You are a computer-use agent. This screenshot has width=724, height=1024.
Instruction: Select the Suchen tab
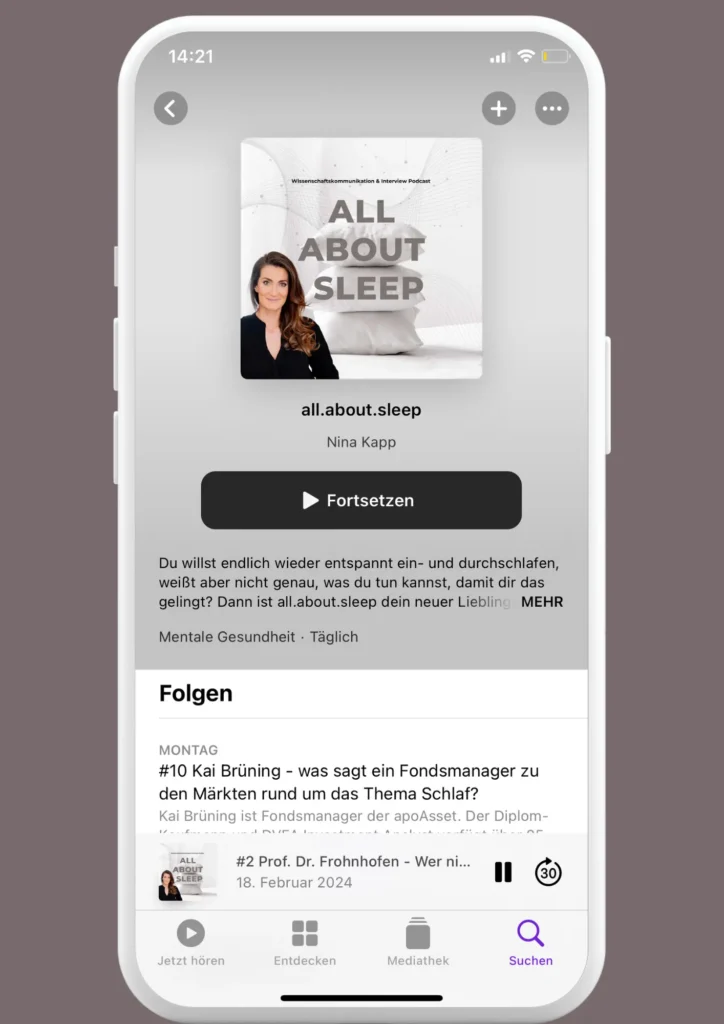(530, 943)
